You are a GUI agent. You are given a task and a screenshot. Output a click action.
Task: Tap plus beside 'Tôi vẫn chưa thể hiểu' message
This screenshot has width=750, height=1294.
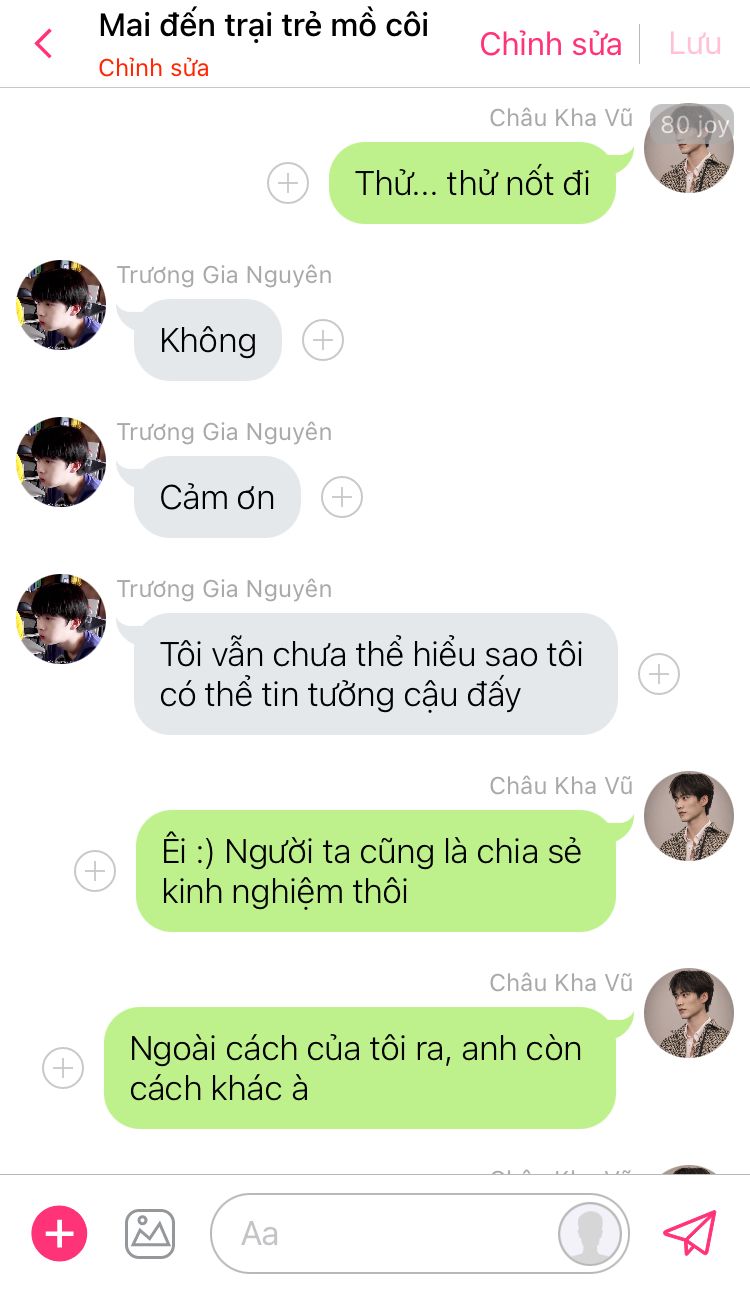[659, 674]
